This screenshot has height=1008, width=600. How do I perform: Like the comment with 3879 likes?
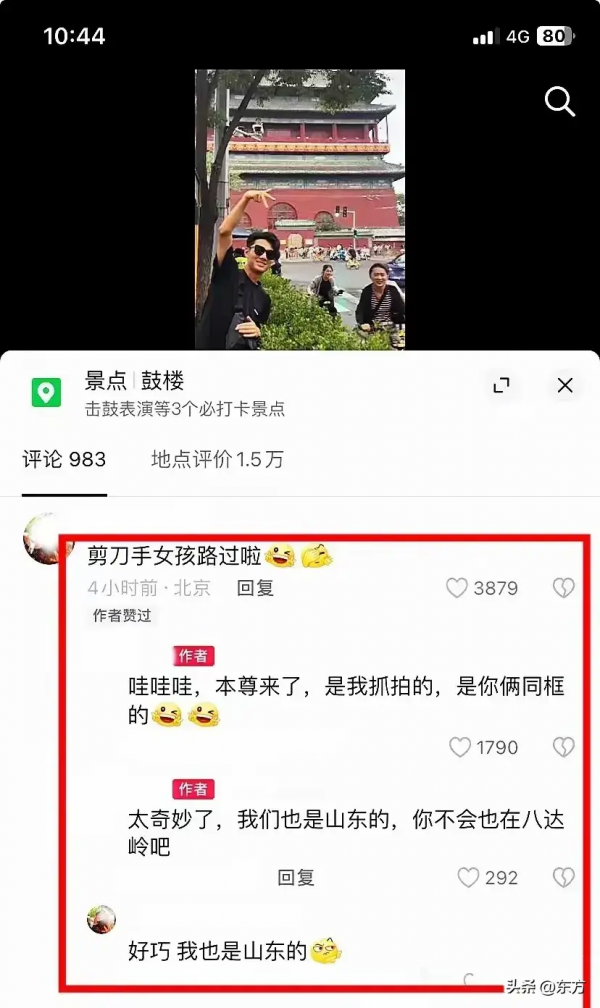coord(457,588)
